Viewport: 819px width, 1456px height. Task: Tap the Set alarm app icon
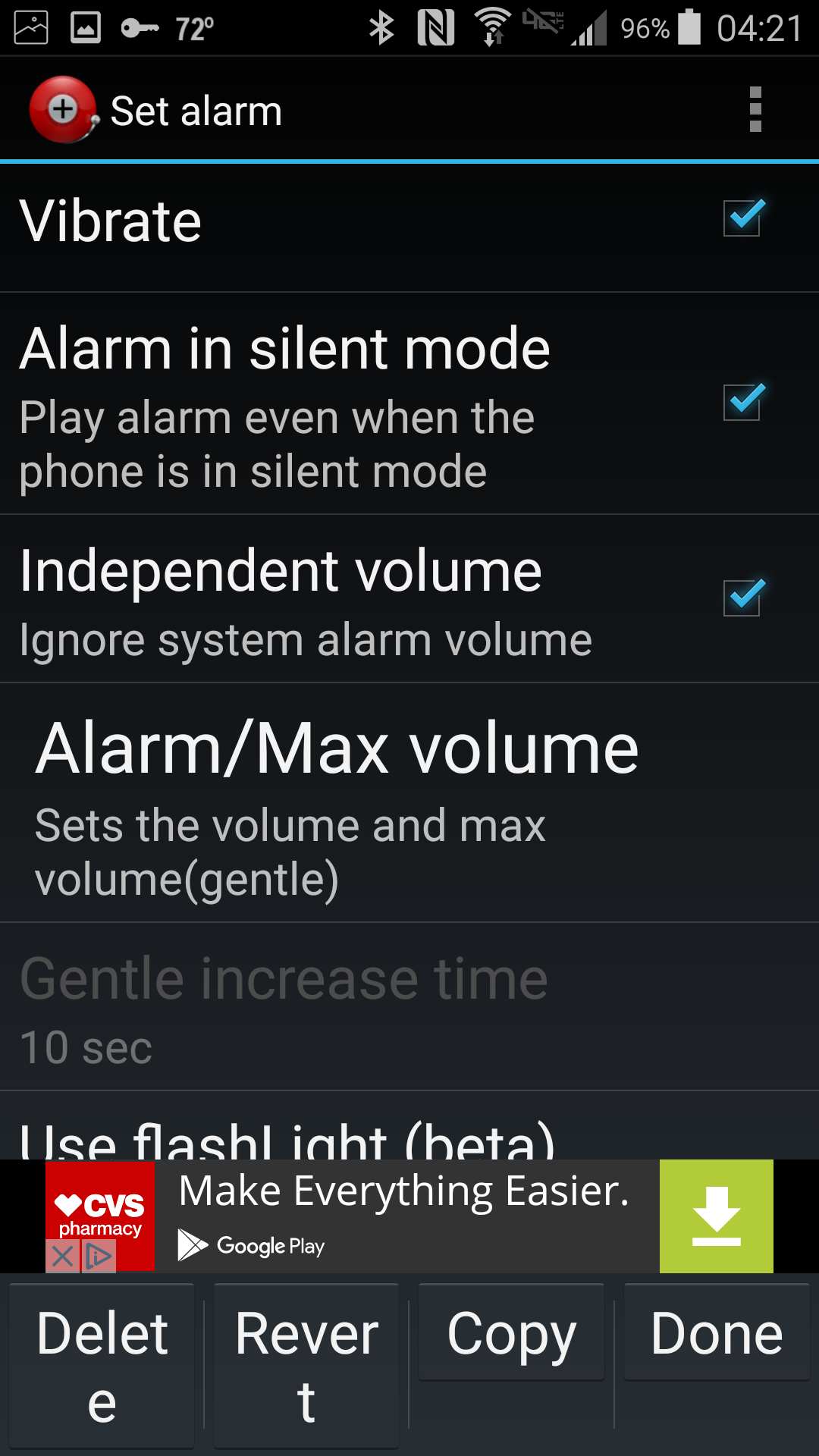click(63, 110)
